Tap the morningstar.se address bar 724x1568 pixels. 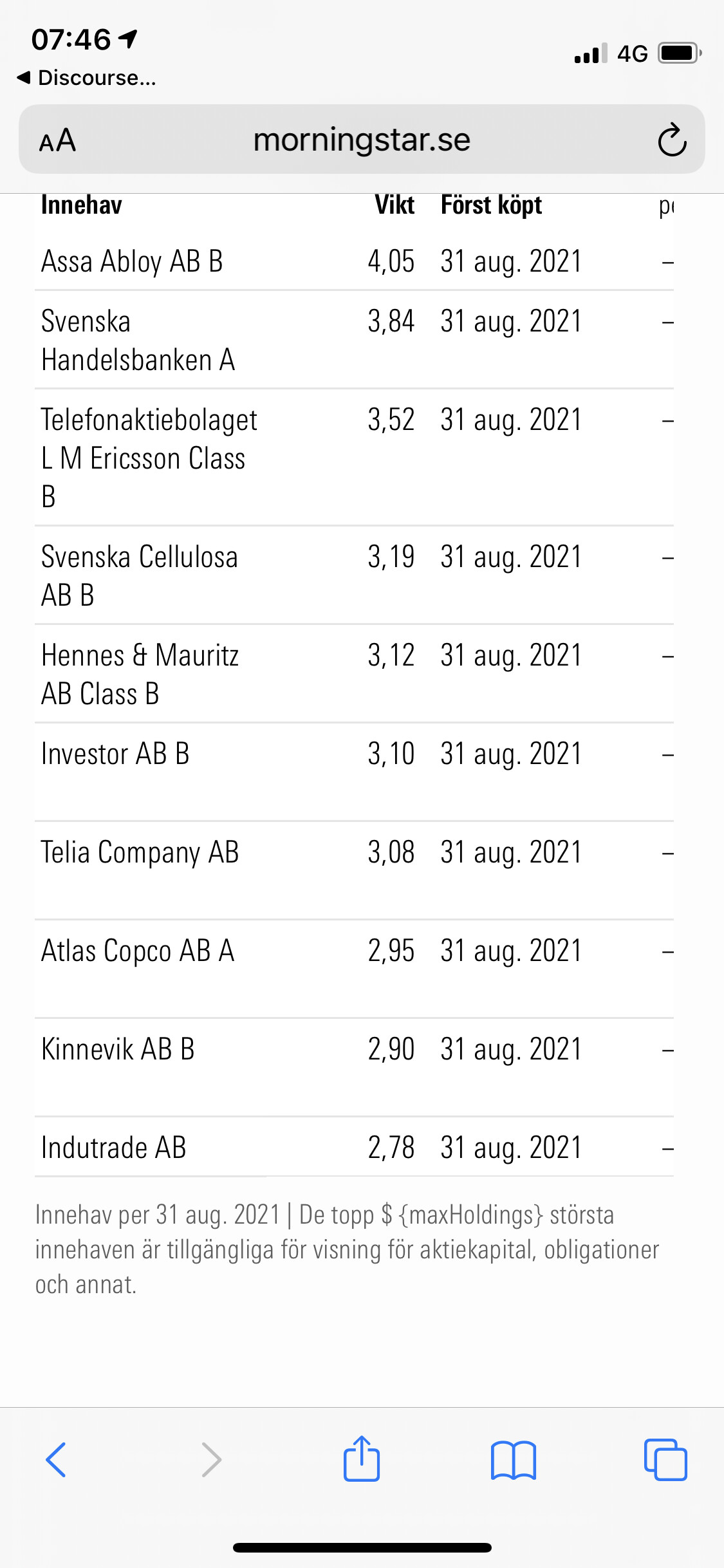(362, 140)
